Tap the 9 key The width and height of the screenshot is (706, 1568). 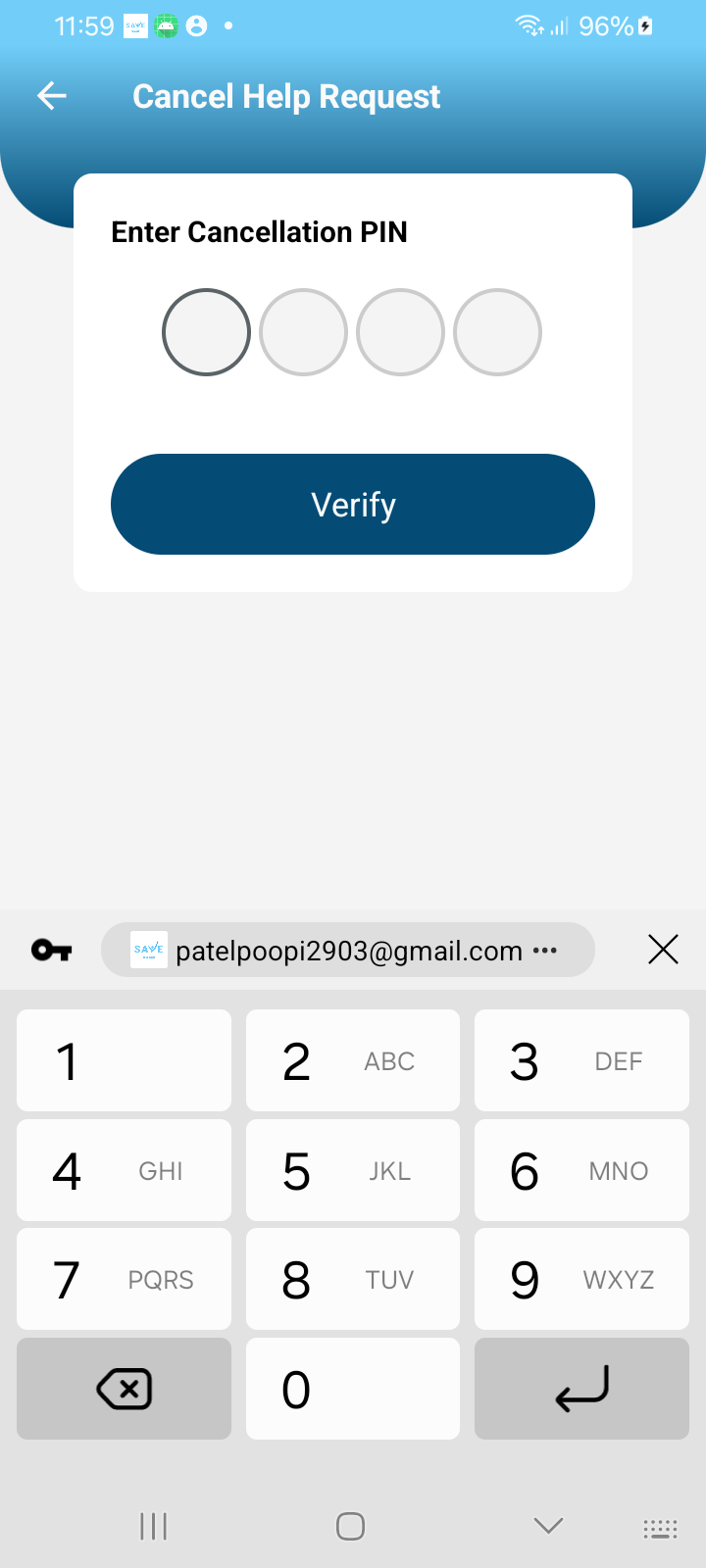(x=581, y=1279)
